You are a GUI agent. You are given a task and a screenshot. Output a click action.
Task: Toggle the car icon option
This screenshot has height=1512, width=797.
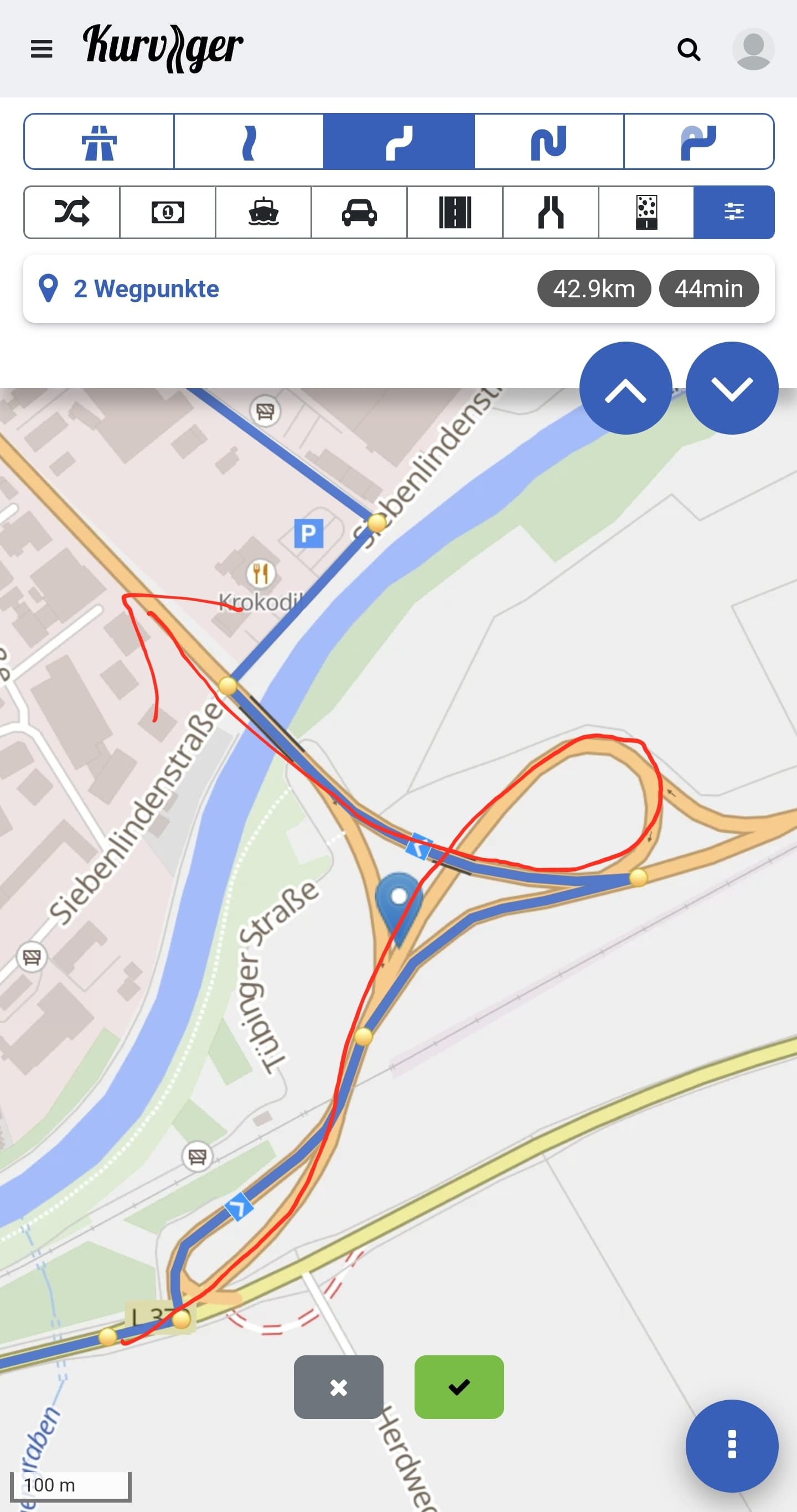pos(359,212)
